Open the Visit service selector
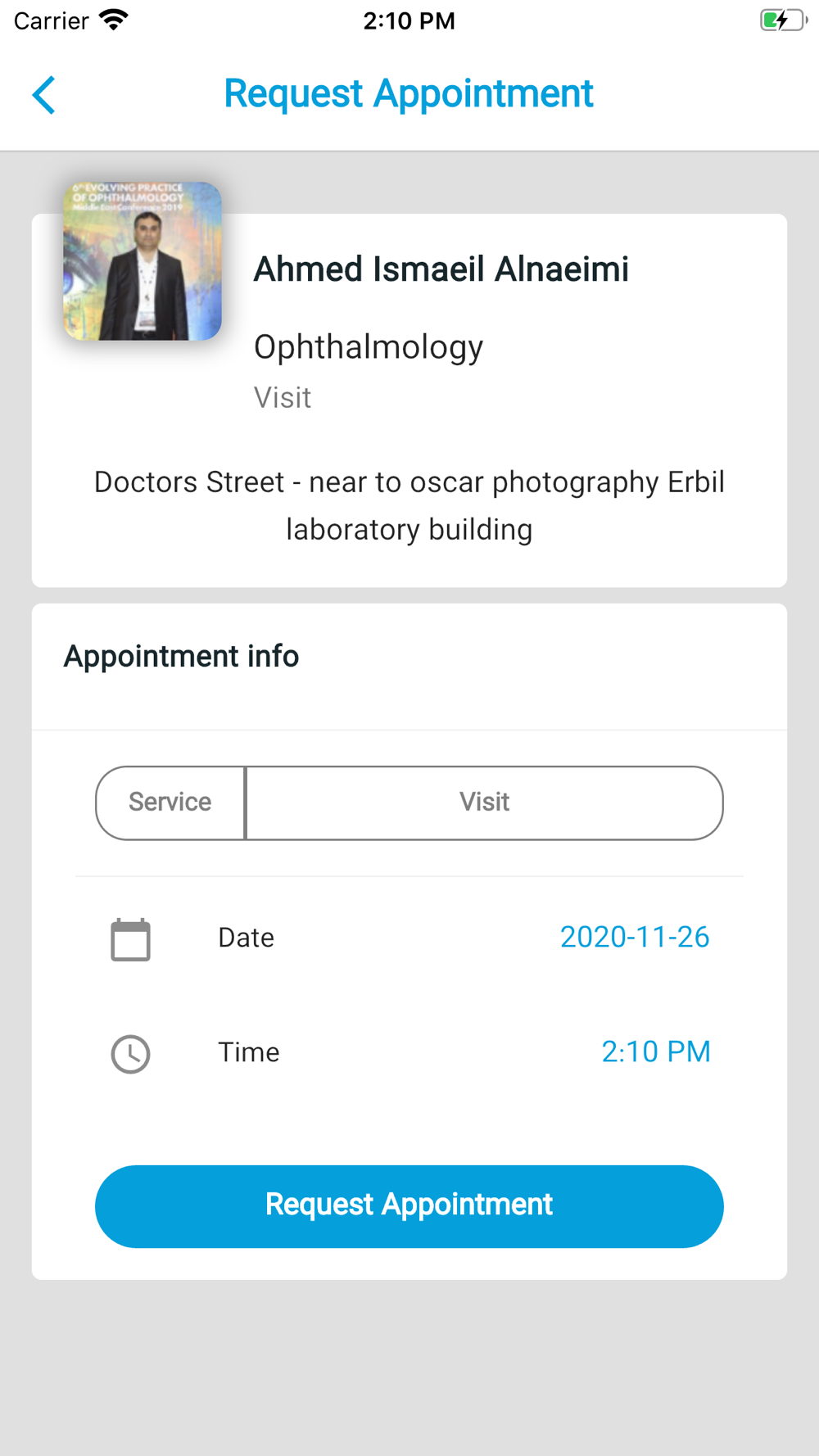The width and height of the screenshot is (819, 1456). tap(484, 803)
